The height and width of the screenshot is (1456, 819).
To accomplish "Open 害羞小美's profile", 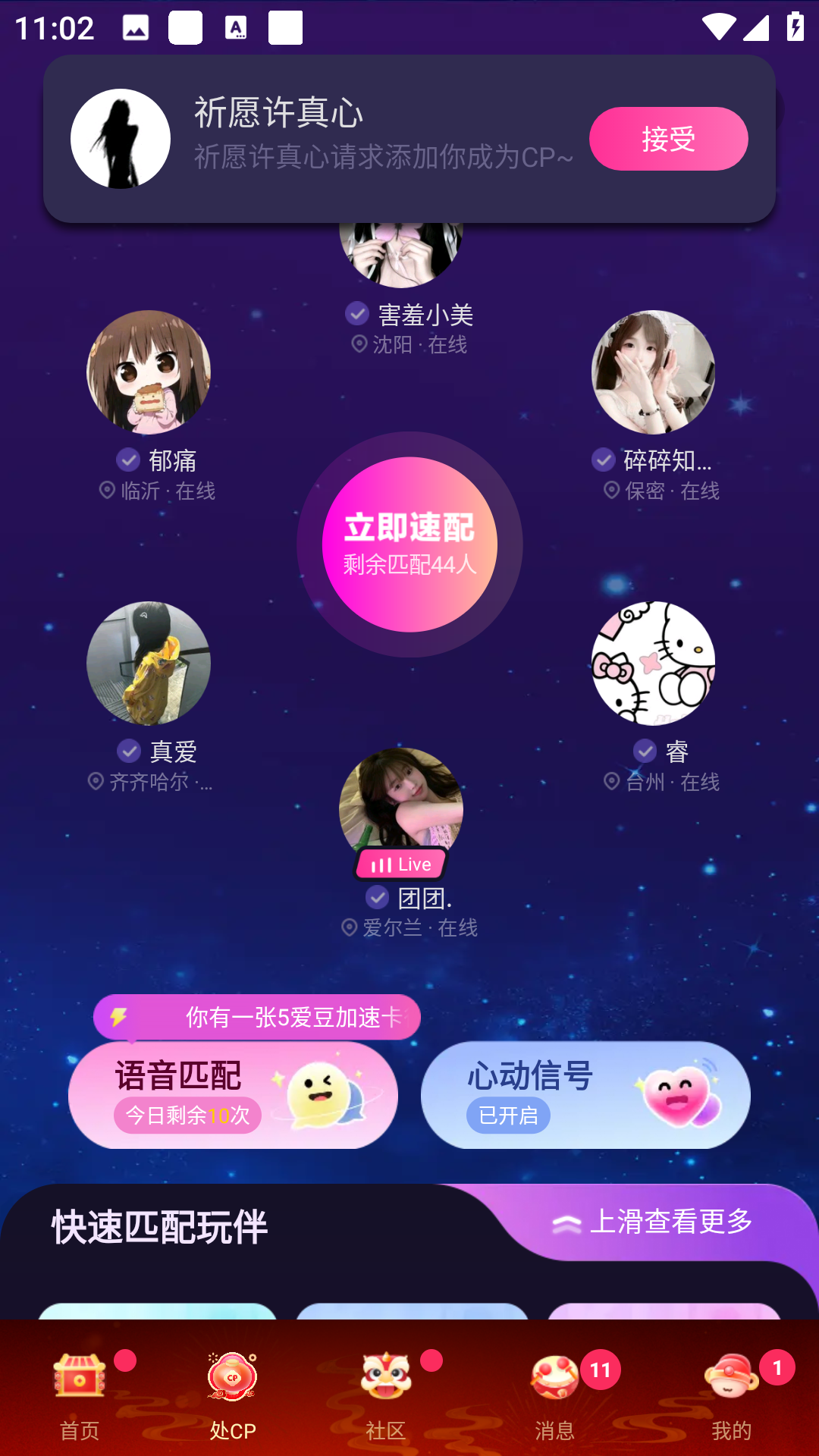I will [x=401, y=258].
